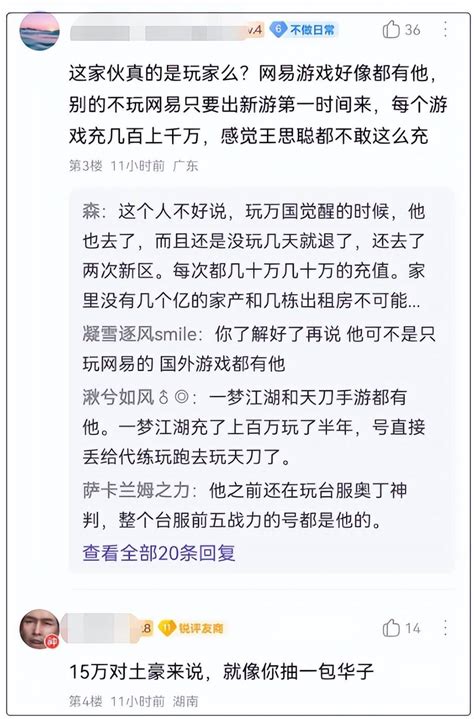Open the face avatar commenter's profile
The height and width of the screenshot is (719, 474).
39,629
